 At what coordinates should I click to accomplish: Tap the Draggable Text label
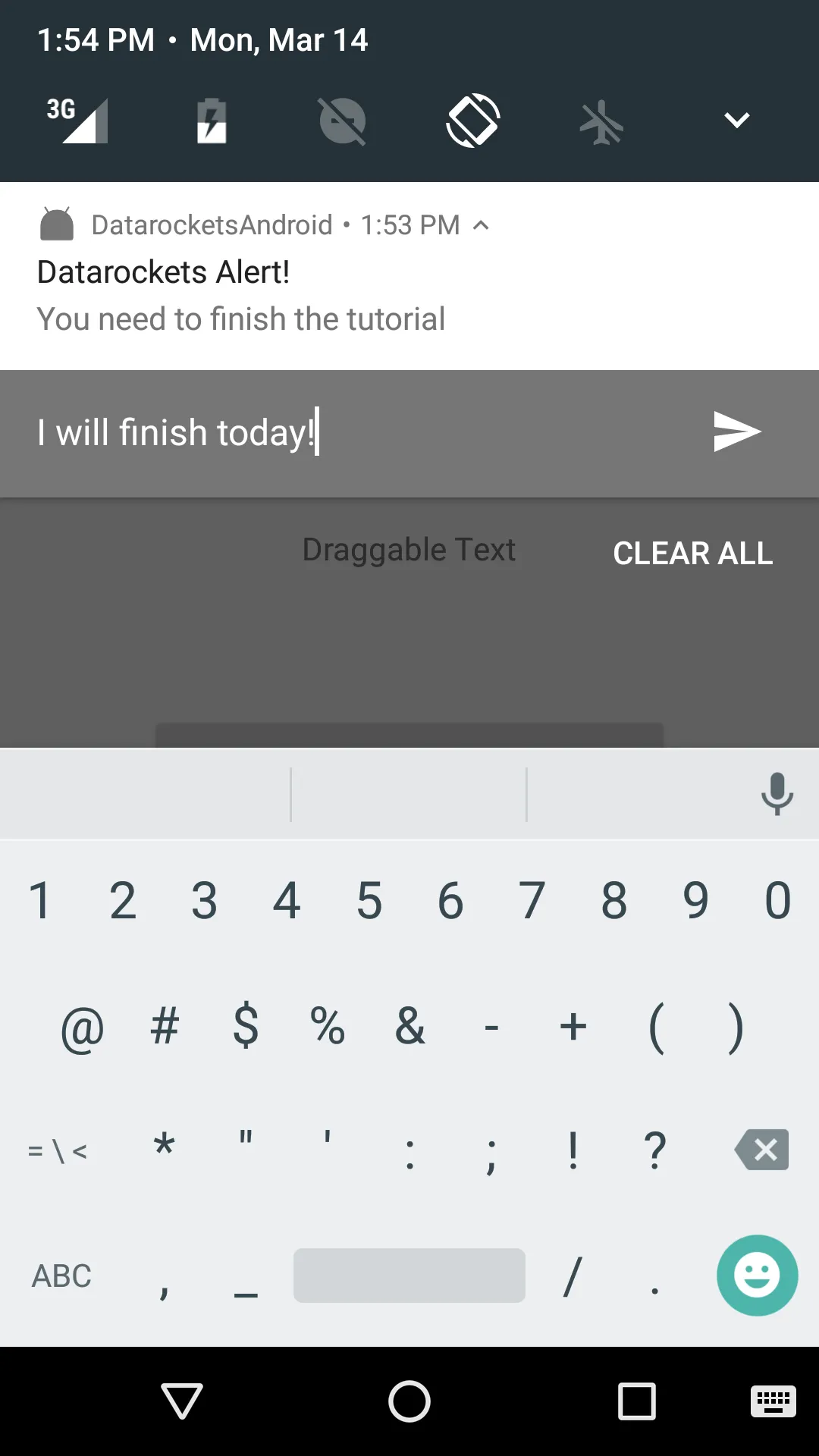[409, 549]
